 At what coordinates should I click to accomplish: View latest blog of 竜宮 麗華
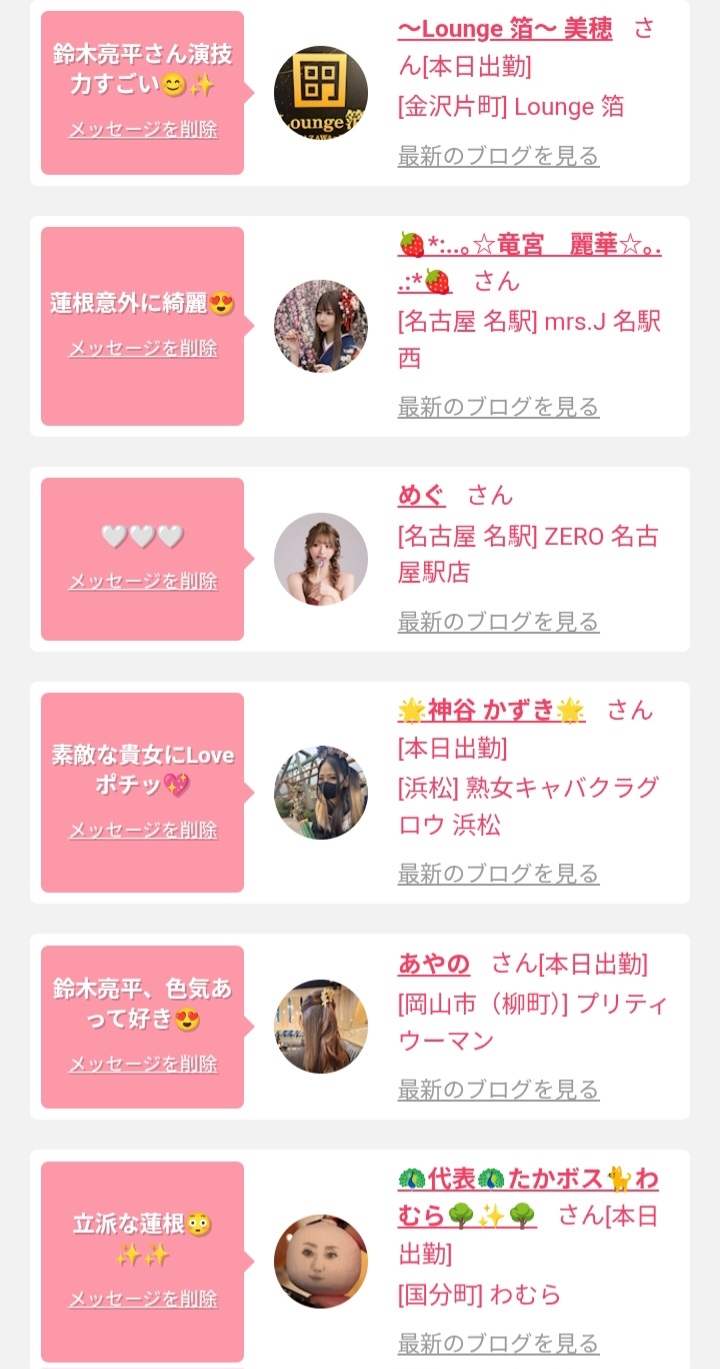pyautogui.click(x=498, y=407)
